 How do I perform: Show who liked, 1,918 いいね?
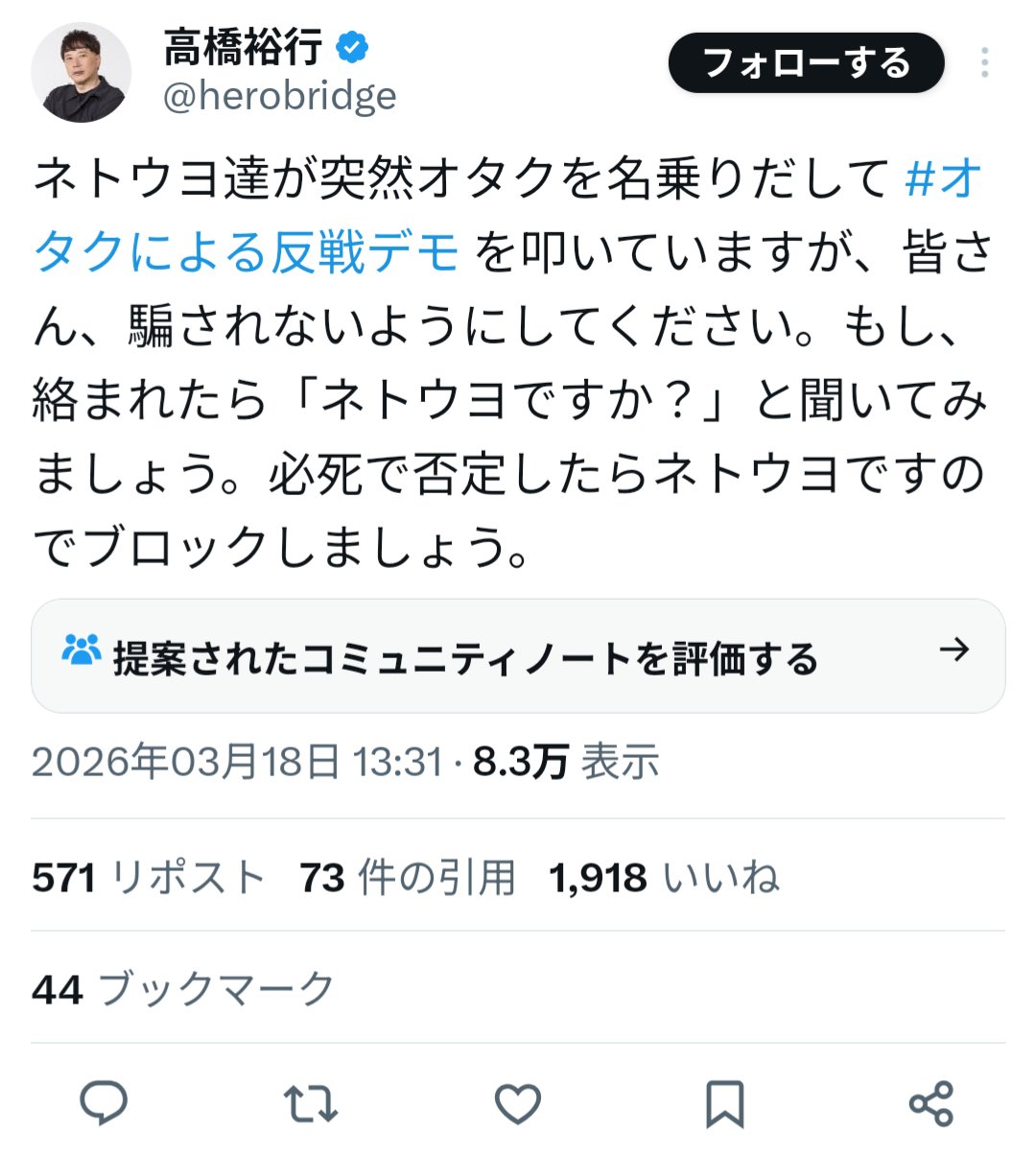(664, 878)
